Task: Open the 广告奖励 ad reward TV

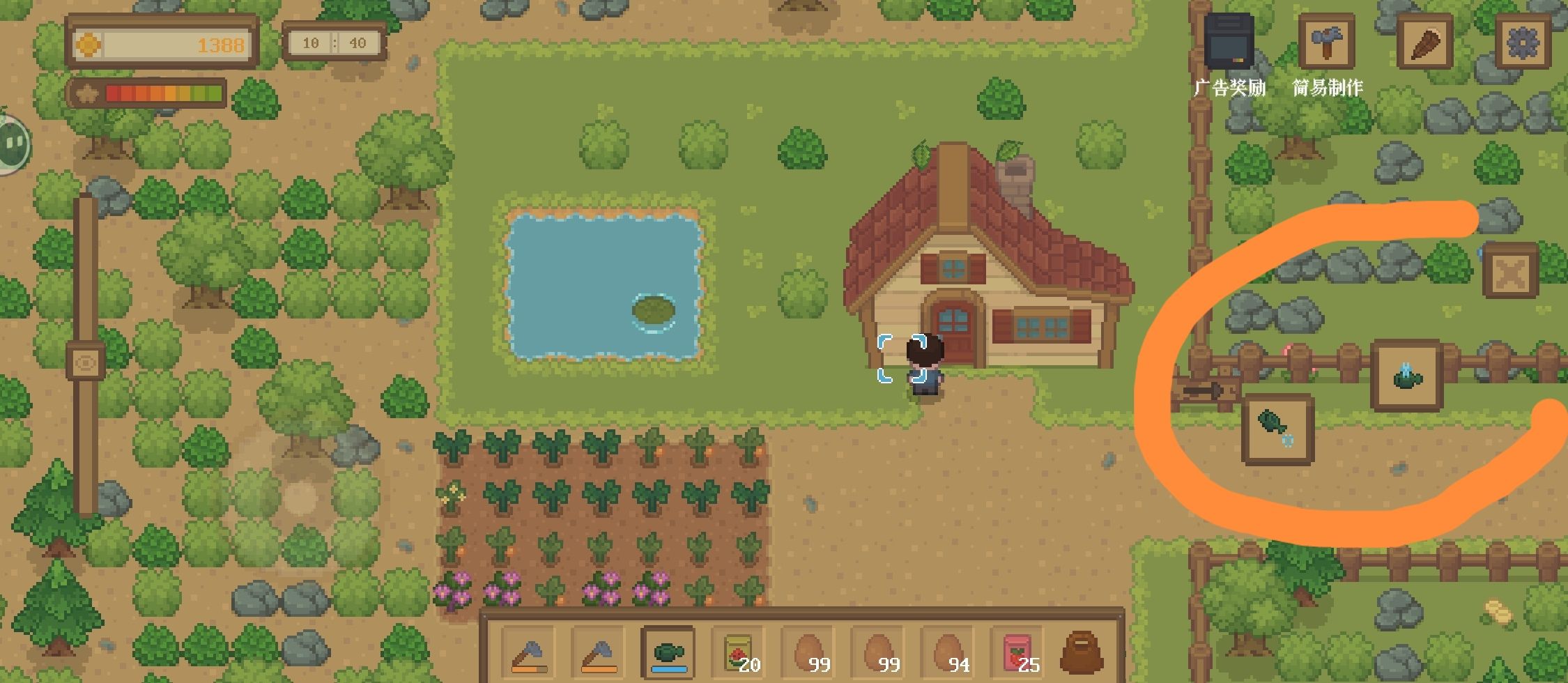Action: 1229,42
